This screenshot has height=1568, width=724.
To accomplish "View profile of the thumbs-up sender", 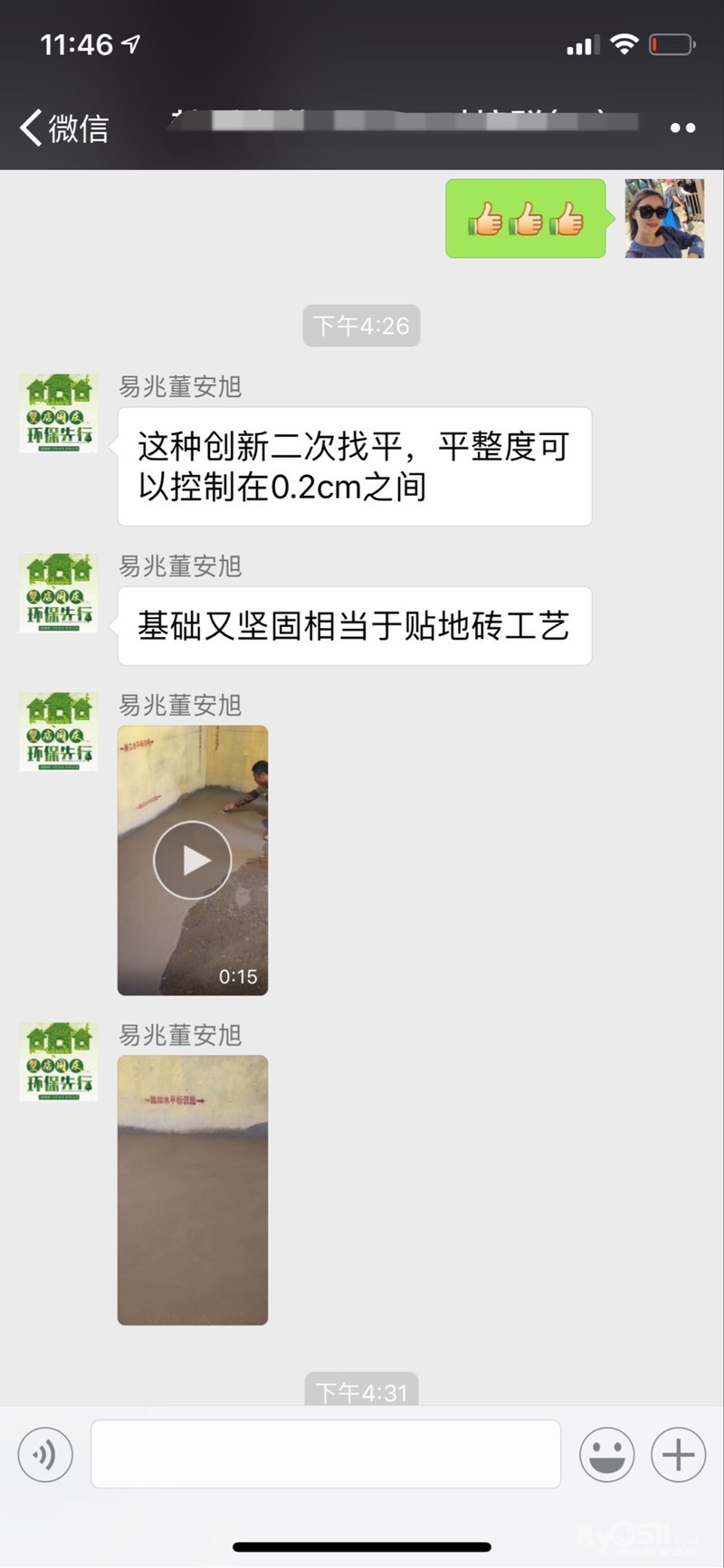I will click(664, 218).
